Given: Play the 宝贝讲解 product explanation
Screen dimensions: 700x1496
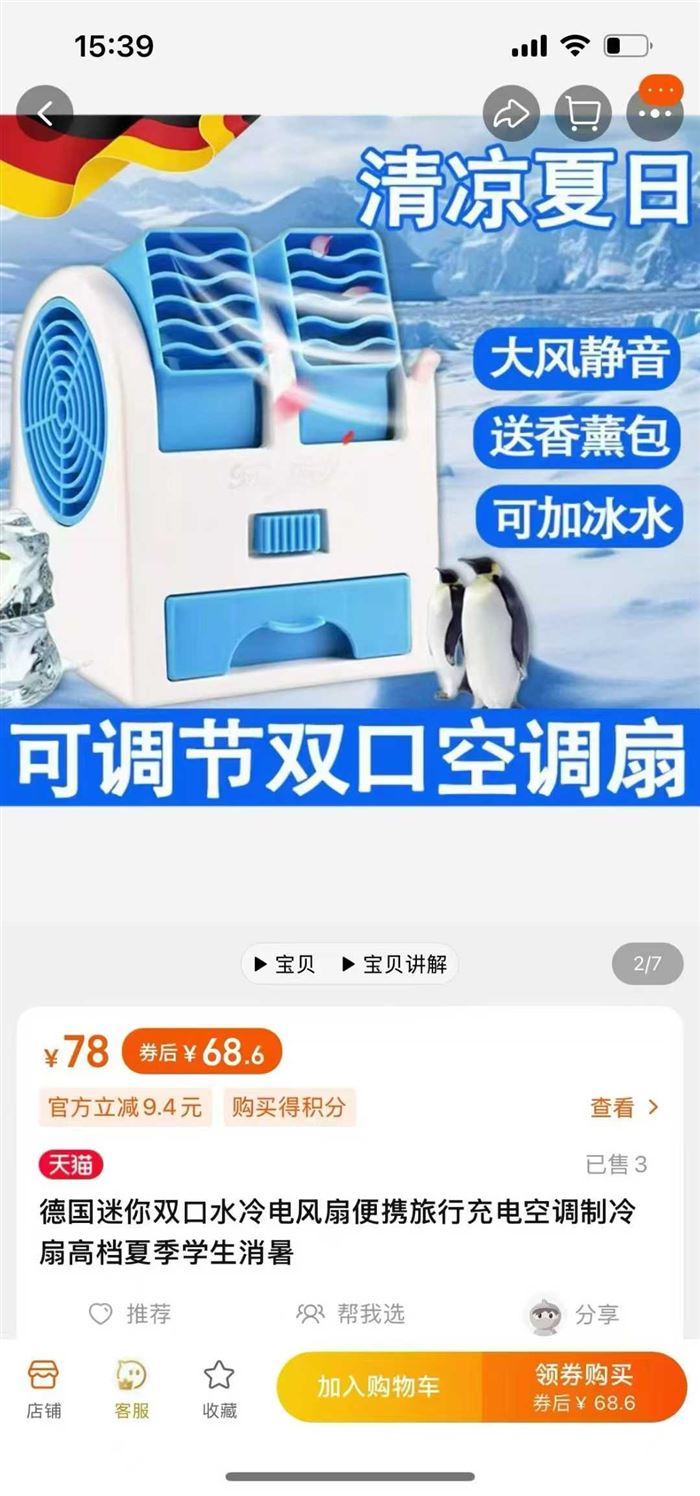Looking at the screenshot, I should [395, 964].
